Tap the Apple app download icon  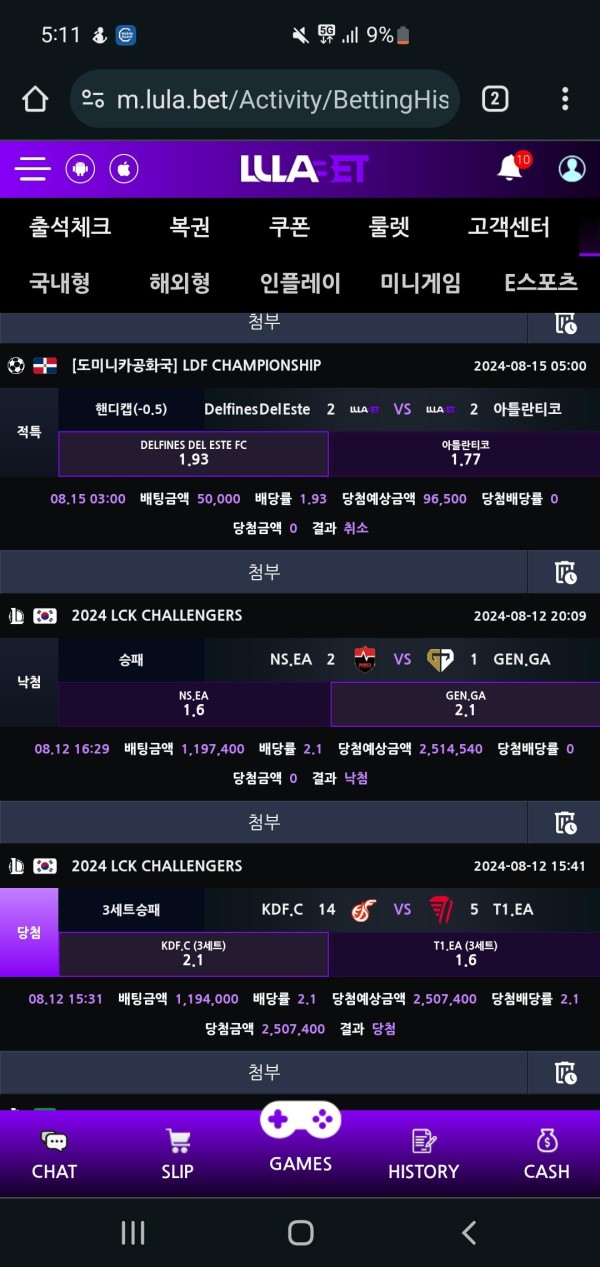coord(124,168)
